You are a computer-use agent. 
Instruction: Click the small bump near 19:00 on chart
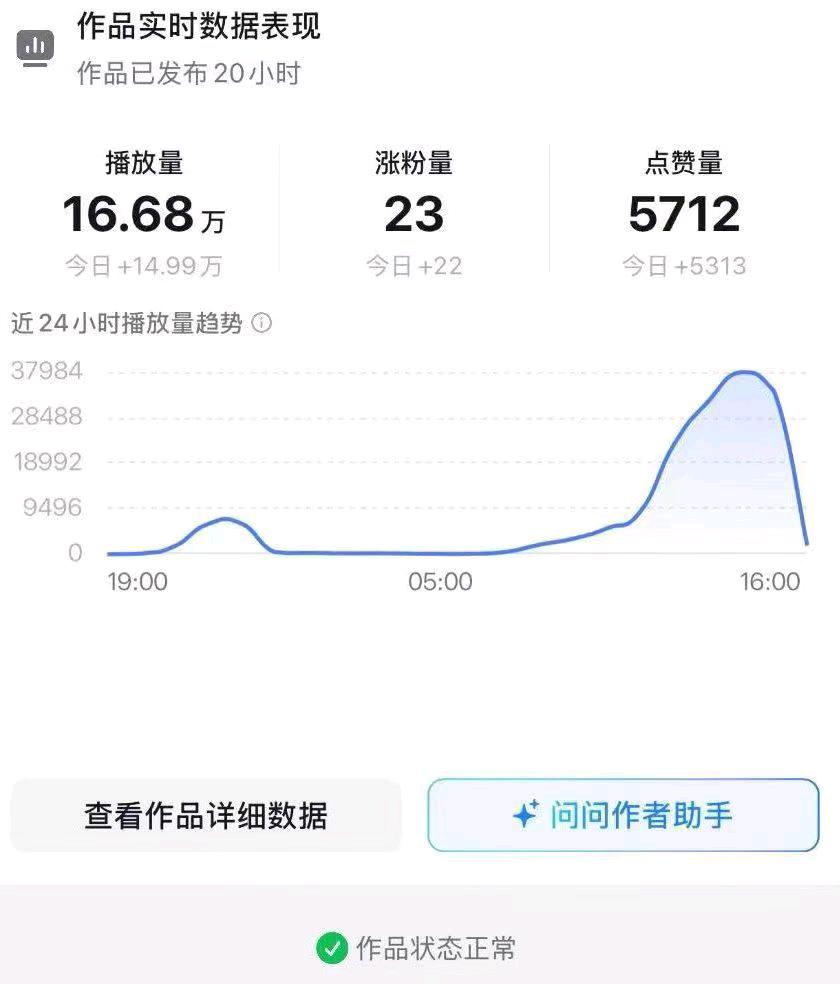pos(224,521)
